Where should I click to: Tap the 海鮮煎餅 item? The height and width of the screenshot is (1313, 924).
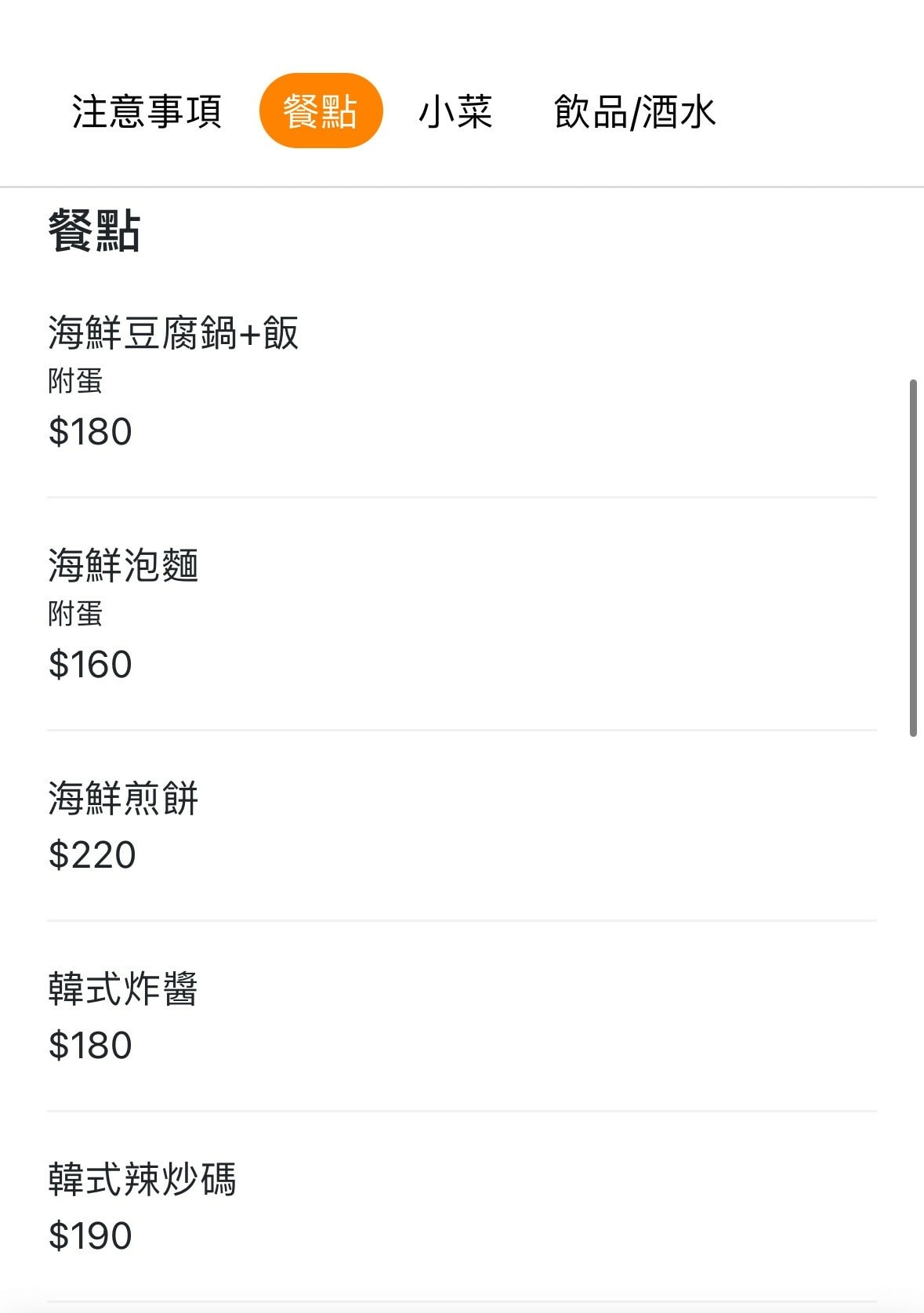pos(123,799)
